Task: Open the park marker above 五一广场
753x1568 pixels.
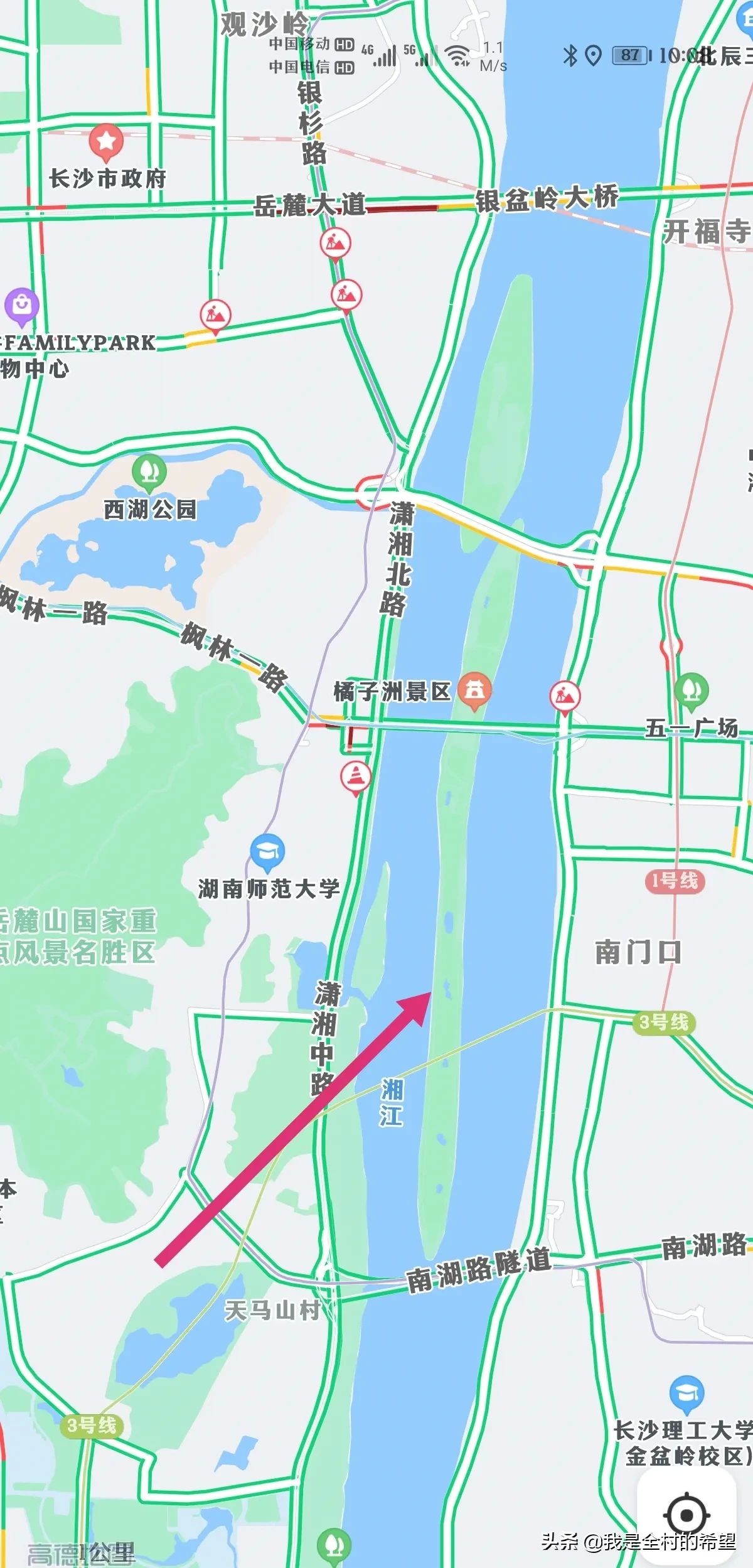Action: point(692,690)
